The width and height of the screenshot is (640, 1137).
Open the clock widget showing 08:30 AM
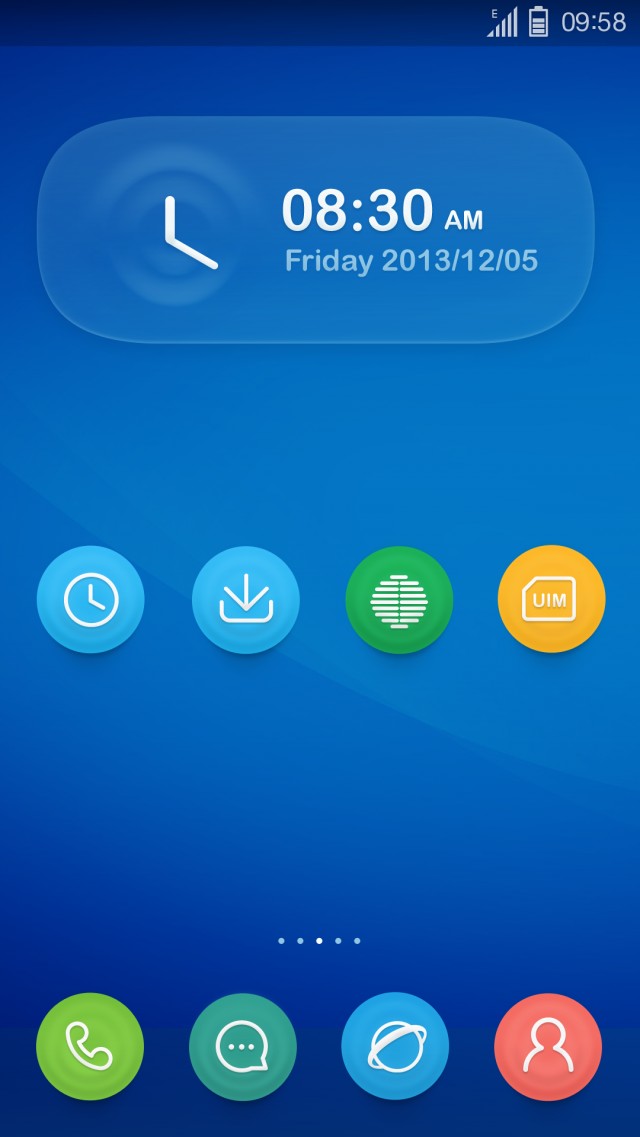316,230
